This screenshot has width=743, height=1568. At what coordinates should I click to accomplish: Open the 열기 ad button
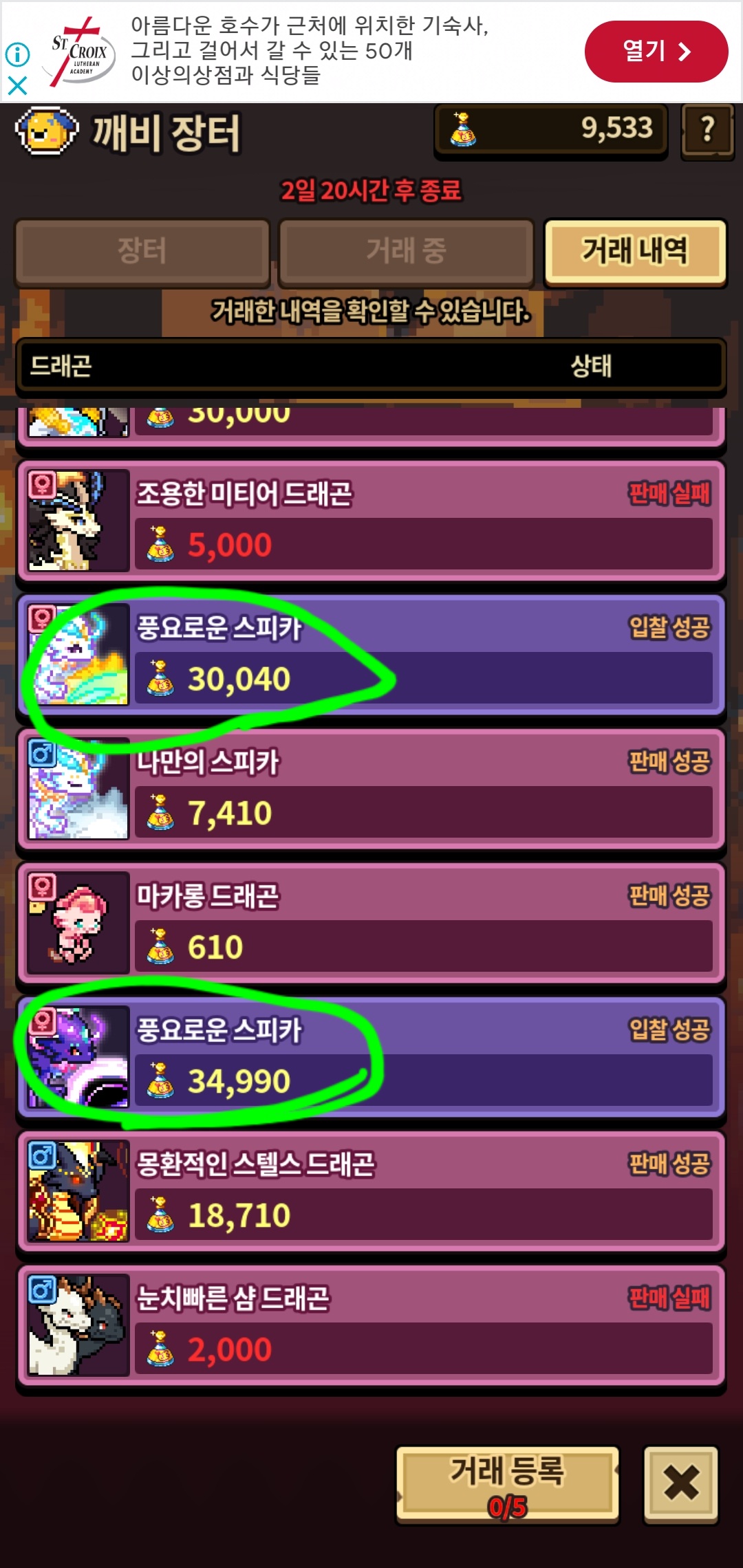[656, 52]
